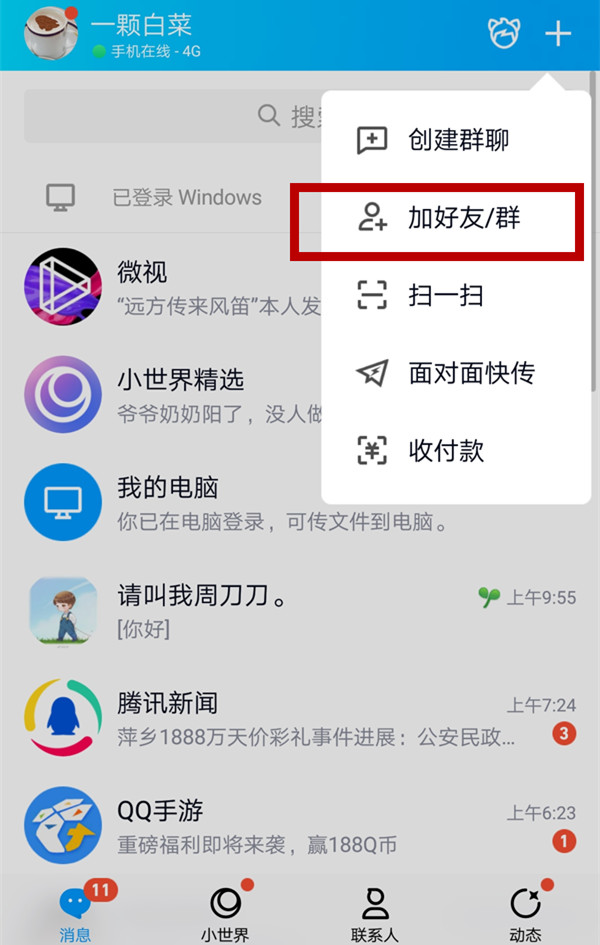Open profile avatar of 一颗白菜
The image size is (600, 945).
tap(50, 34)
